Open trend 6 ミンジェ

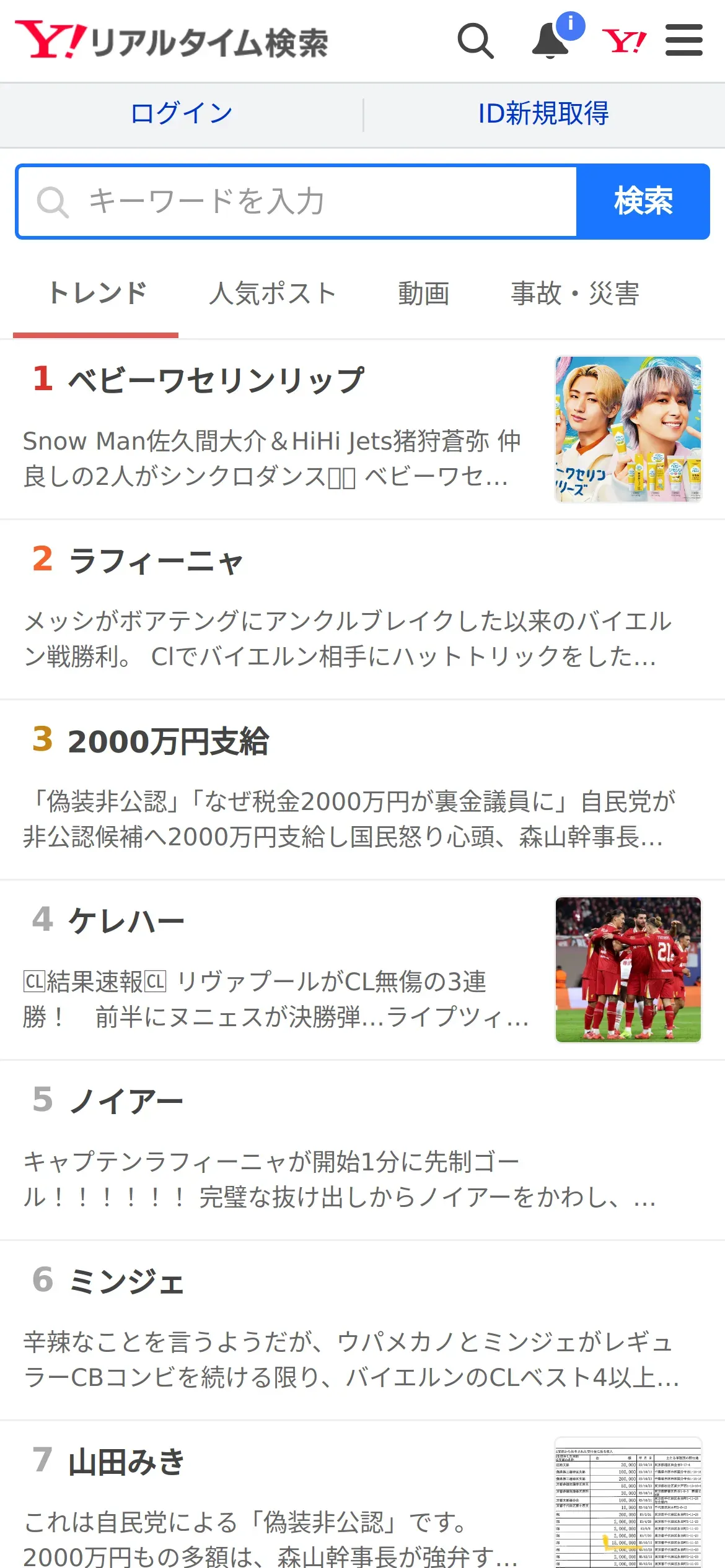[x=362, y=1331]
